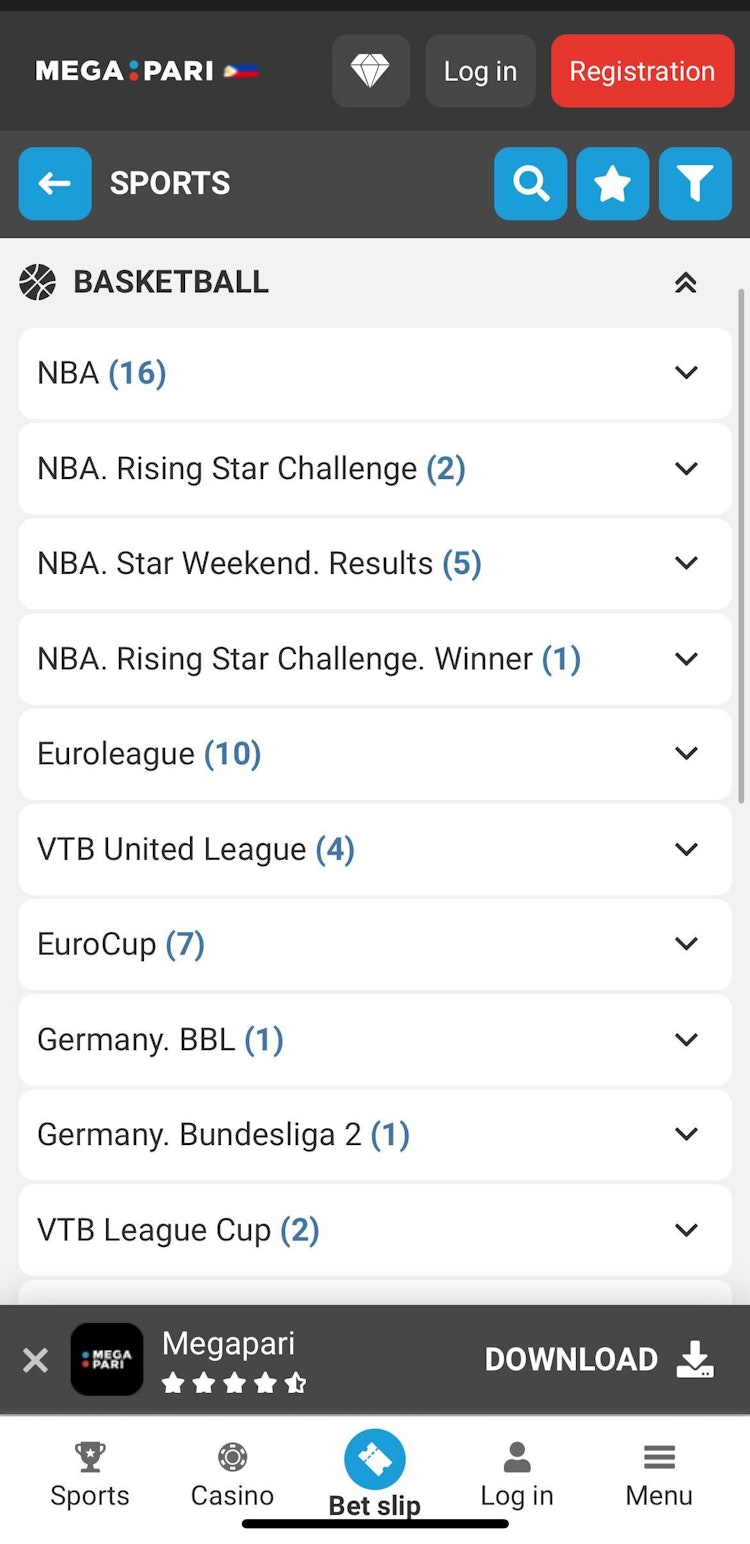Tap the Bet slip ticket icon
750x1544 pixels.
point(374,1459)
